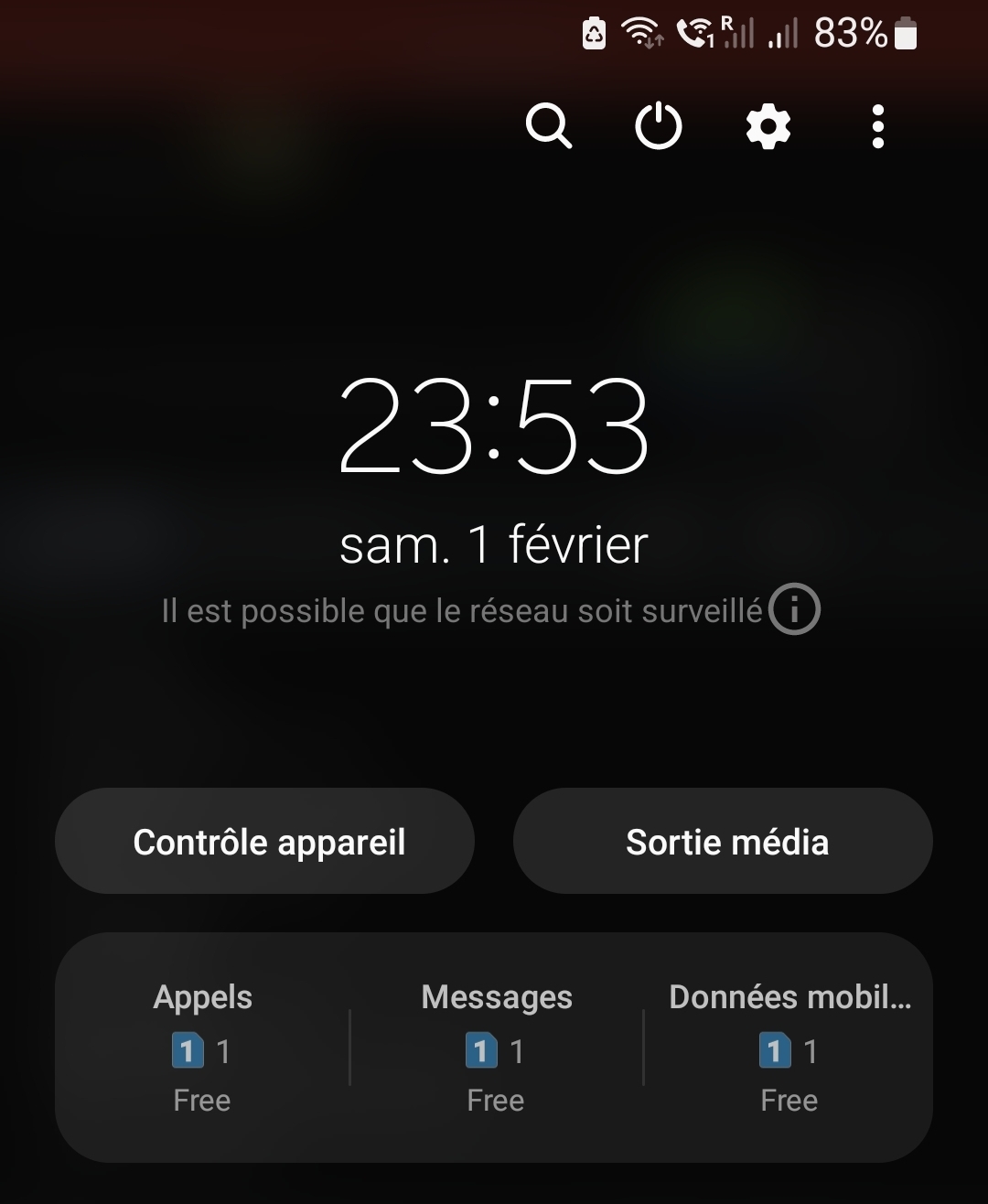Select the SIM for Appels
This screenshot has height=1204, width=988.
click(202, 1048)
